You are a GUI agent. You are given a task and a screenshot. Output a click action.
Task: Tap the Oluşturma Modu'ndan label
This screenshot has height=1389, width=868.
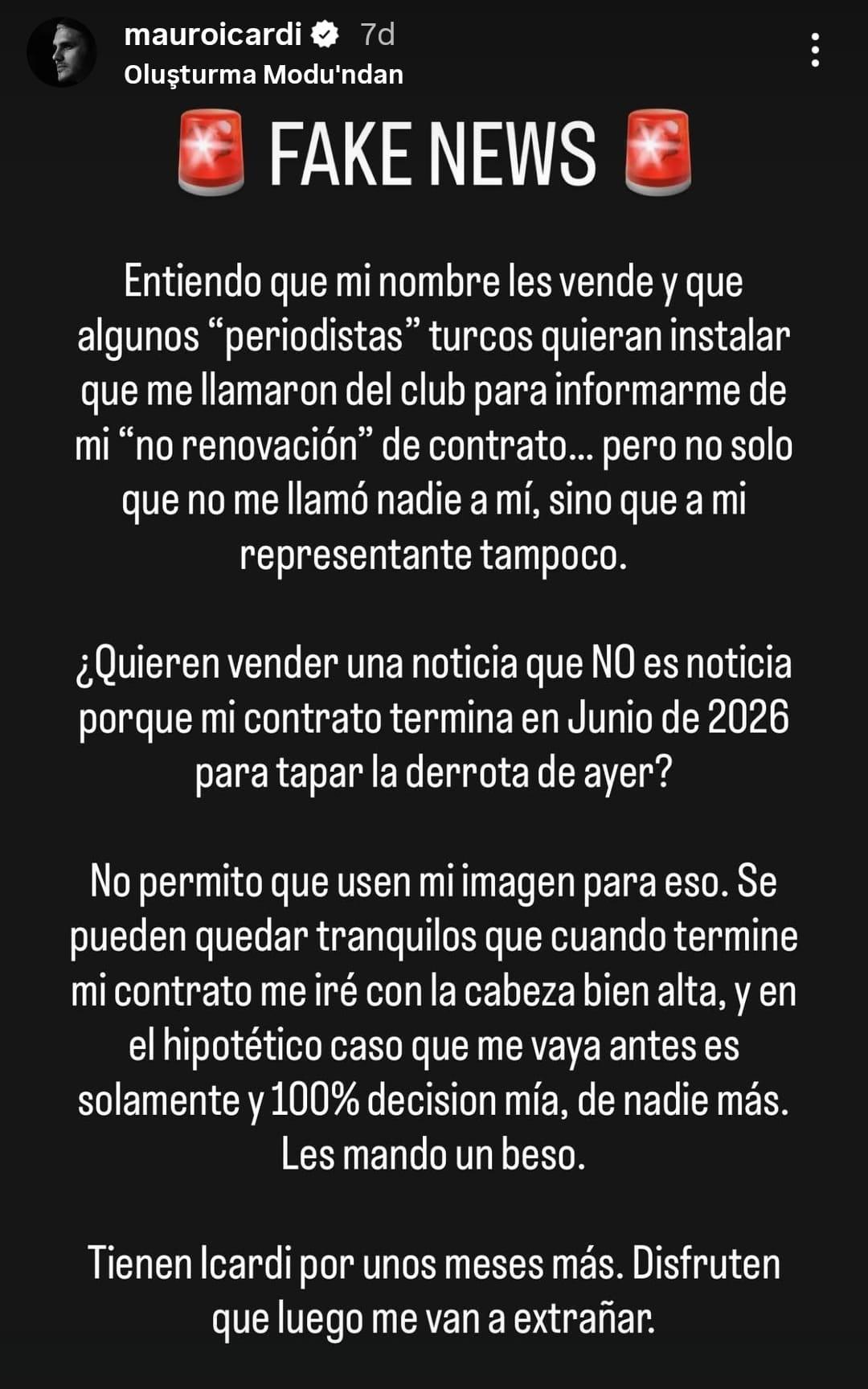(264, 75)
